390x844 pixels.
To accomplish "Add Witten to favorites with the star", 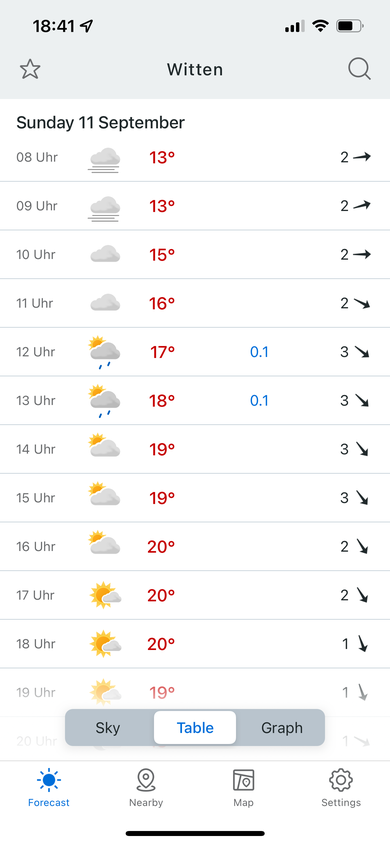I will [x=30, y=69].
